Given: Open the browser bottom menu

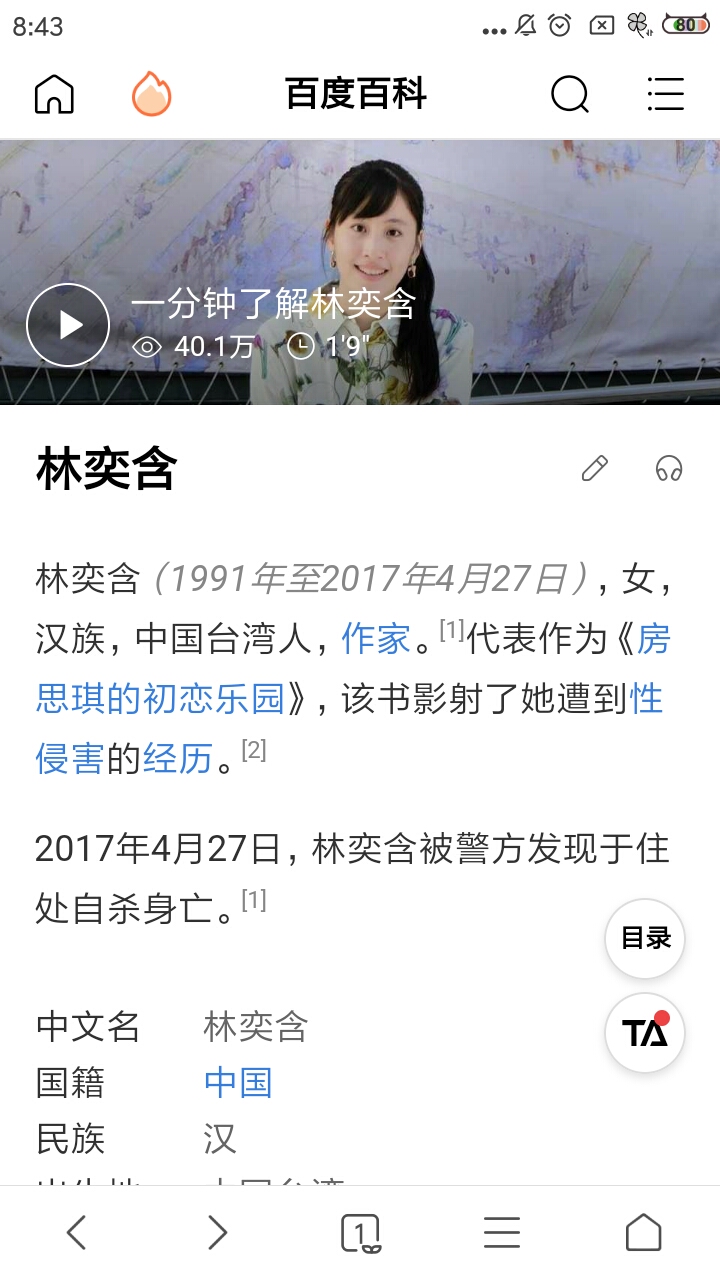Looking at the screenshot, I should click(502, 1233).
